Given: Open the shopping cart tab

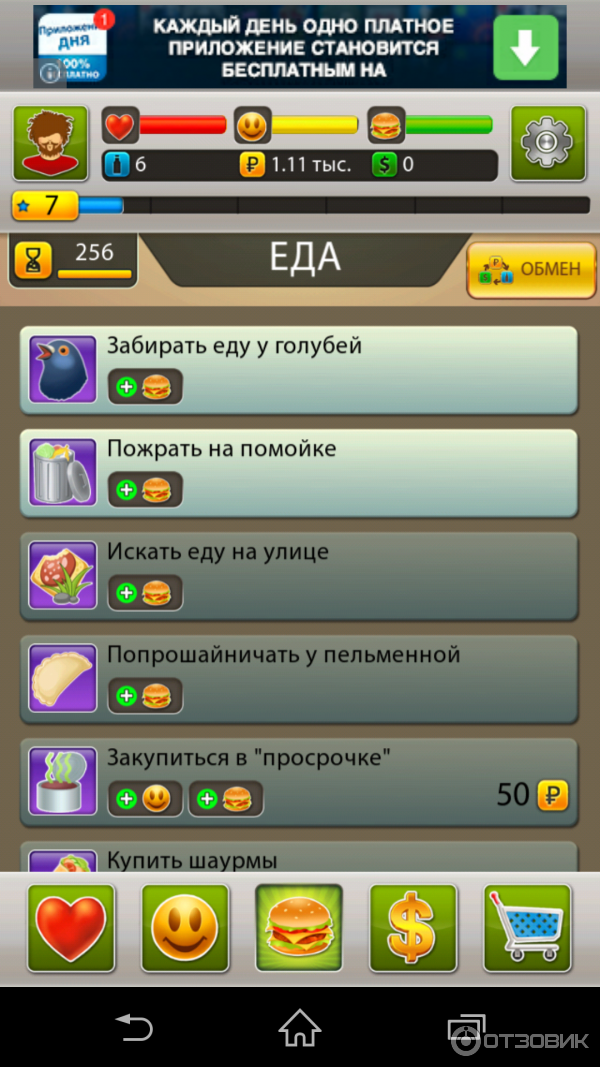Looking at the screenshot, I should tap(527, 928).
